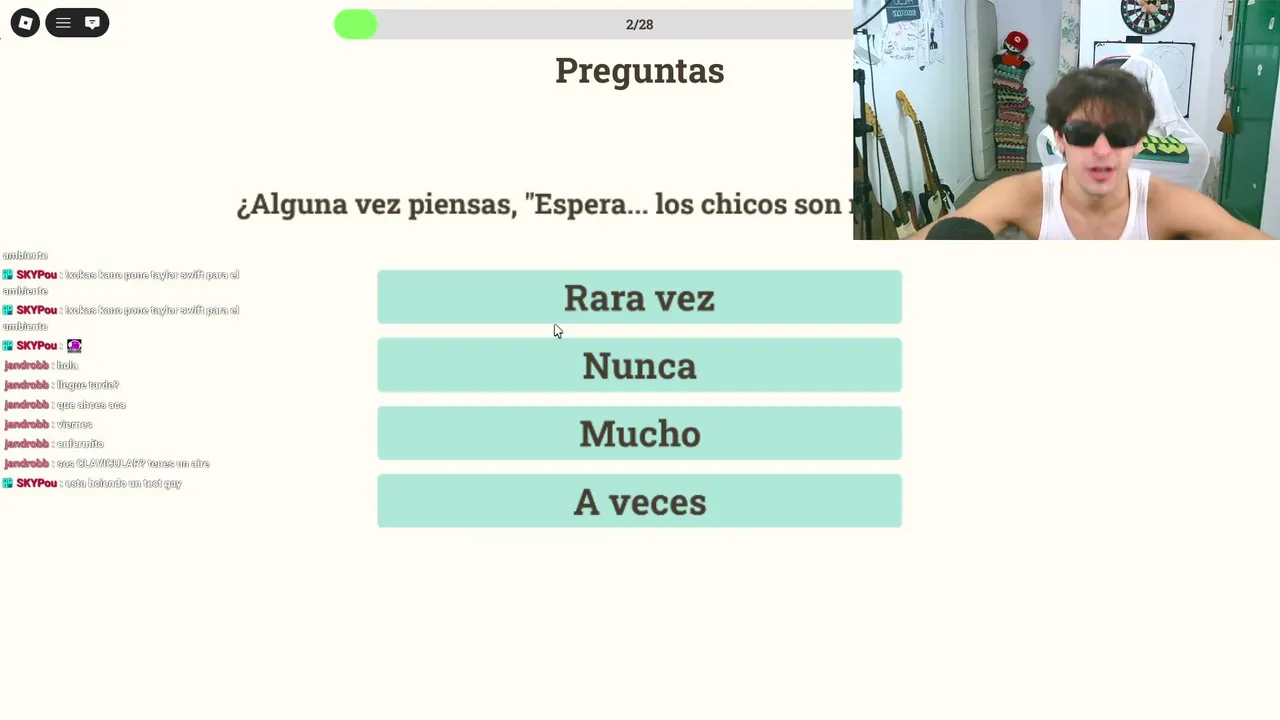Viewport: 1280px width, 720px height.
Task: Open the Roblox main menu
Action: [x=25, y=23]
